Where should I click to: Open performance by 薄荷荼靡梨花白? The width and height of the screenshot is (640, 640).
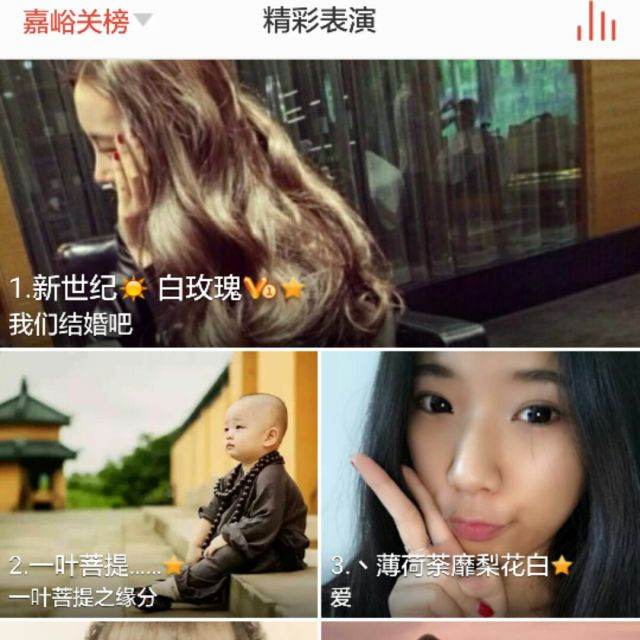480,482
